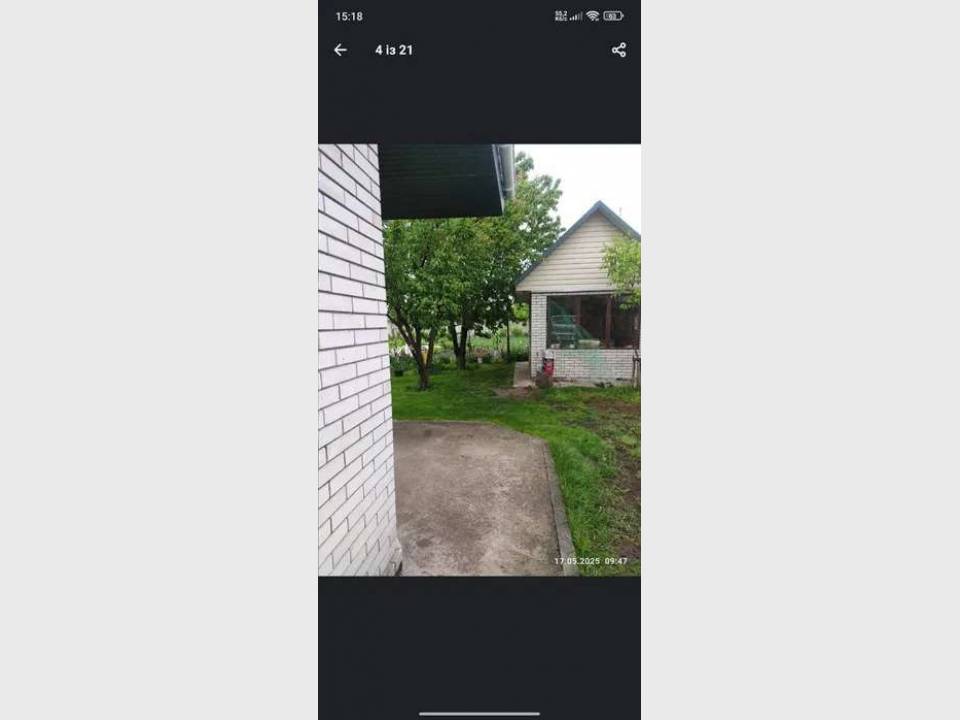Go back from the photo viewer
The image size is (960, 720).
pyautogui.click(x=340, y=50)
